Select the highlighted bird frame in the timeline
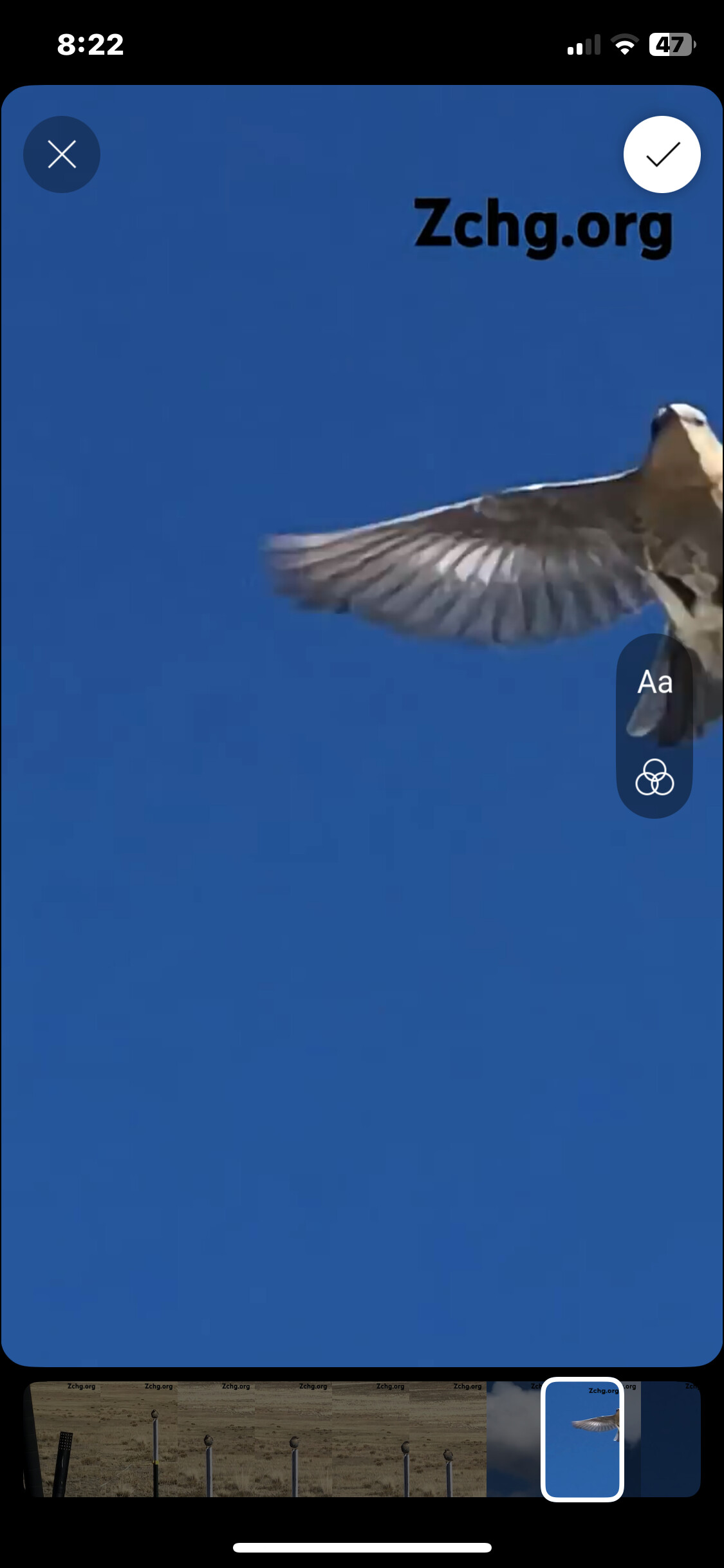The height and width of the screenshot is (1568, 724). (582, 1439)
